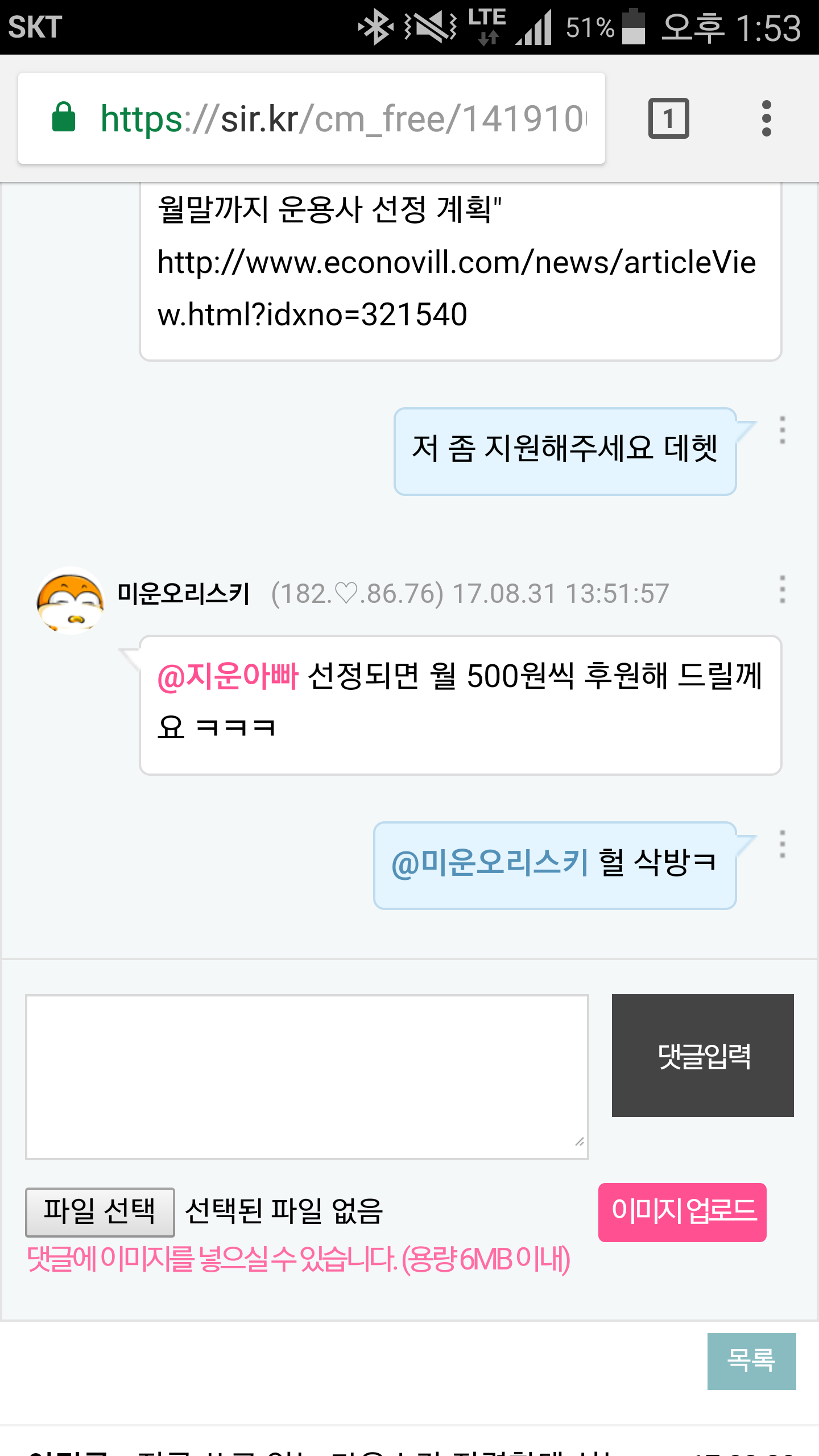Viewport: 819px width, 1456px height.
Task: Open the browser tab switcher
Action: pyautogui.click(x=668, y=118)
